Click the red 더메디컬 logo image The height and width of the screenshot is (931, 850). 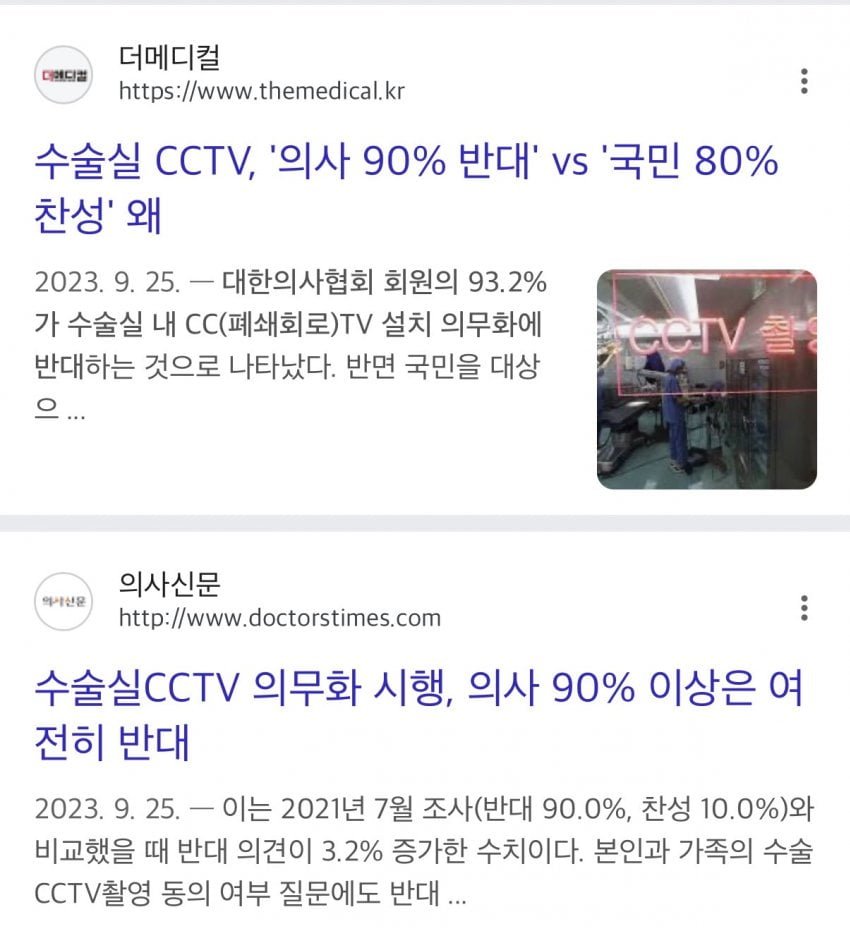pos(62,76)
